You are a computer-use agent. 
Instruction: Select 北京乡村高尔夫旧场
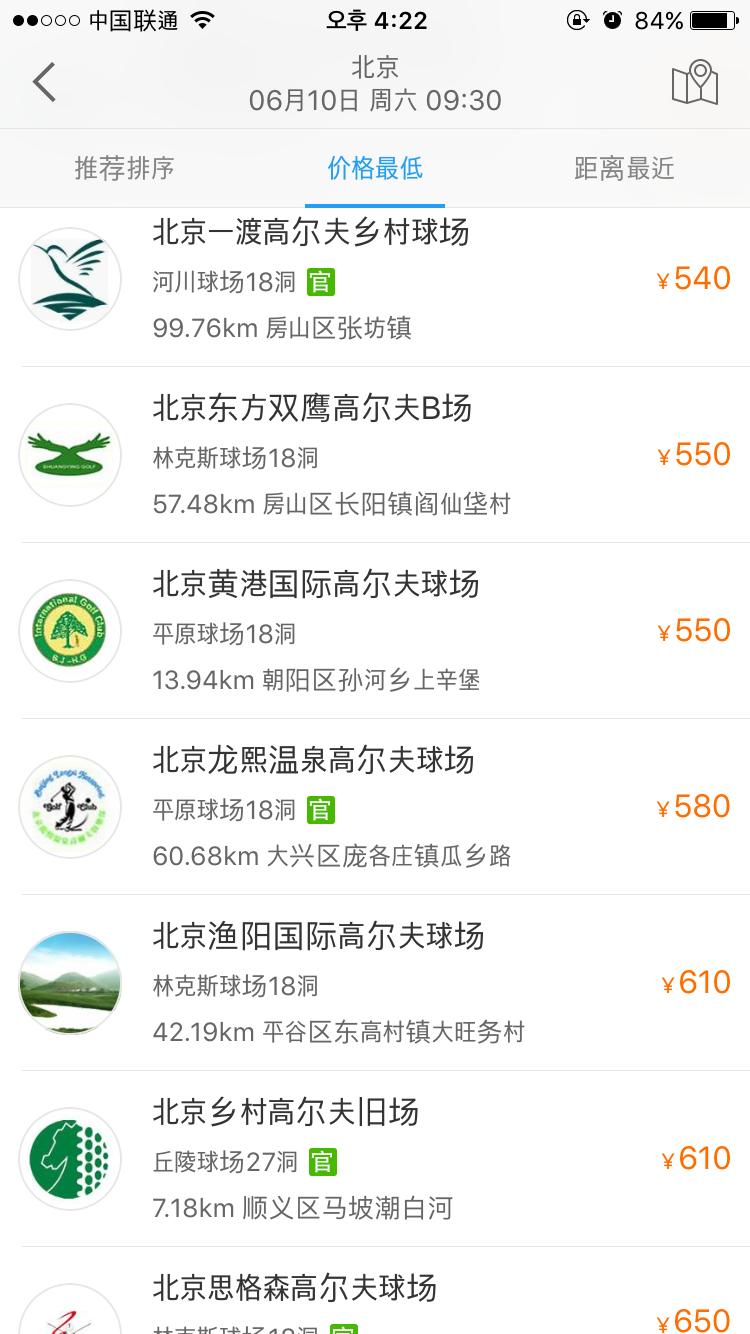[375, 1159]
